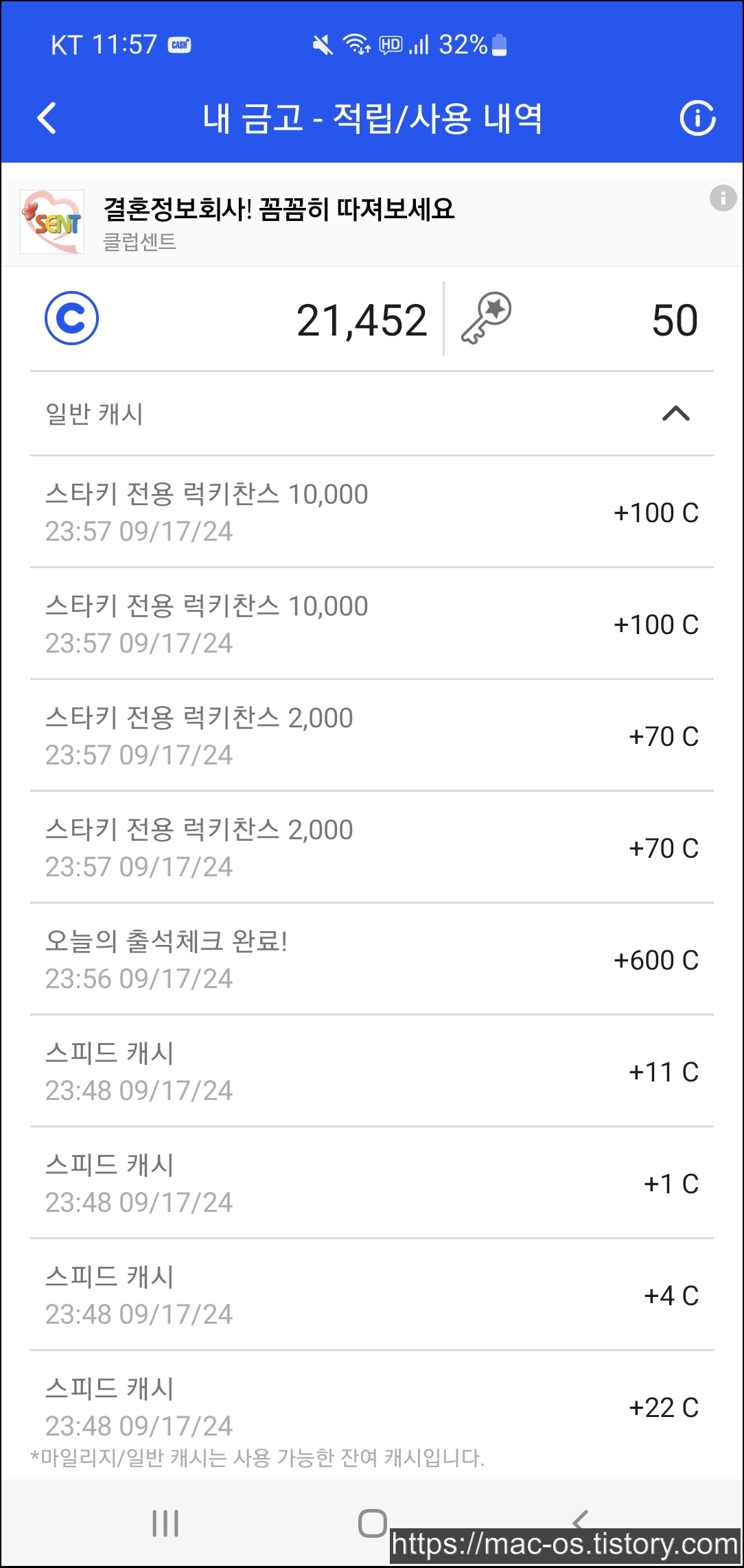The height and width of the screenshot is (1568, 744).
Task: Open system recent apps
Action: coord(165,1523)
